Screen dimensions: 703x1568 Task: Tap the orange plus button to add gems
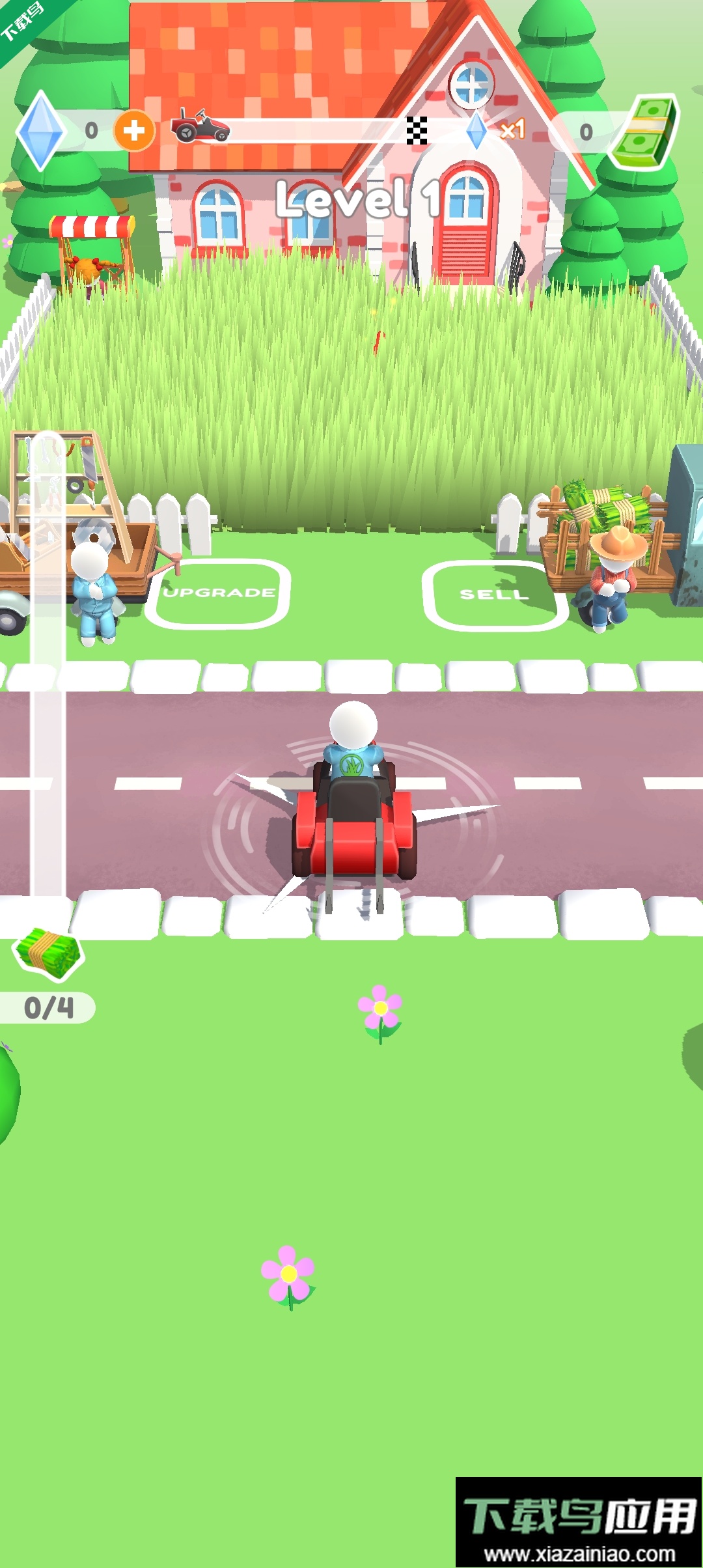pyautogui.click(x=134, y=130)
